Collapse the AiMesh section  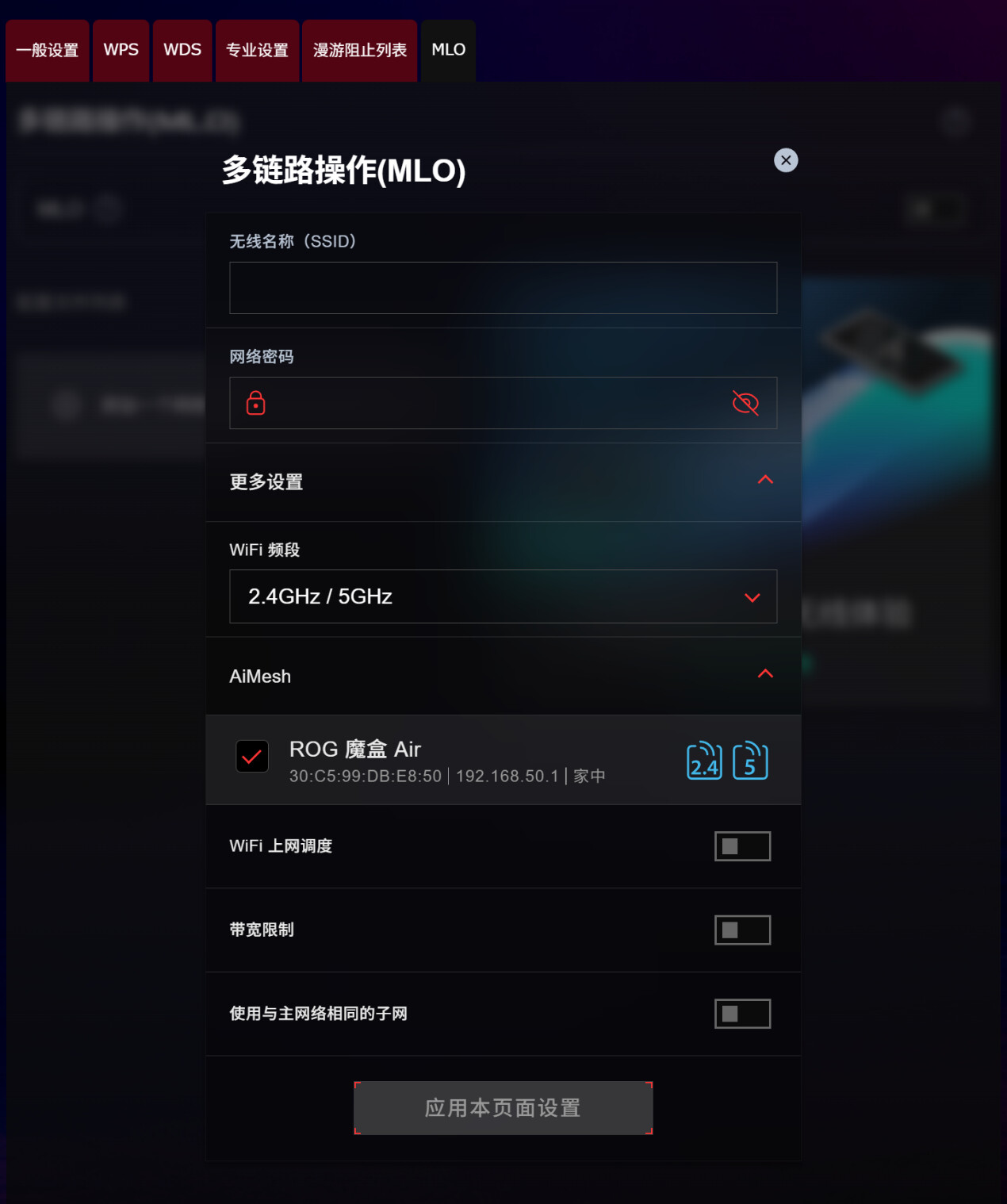tap(765, 674)
